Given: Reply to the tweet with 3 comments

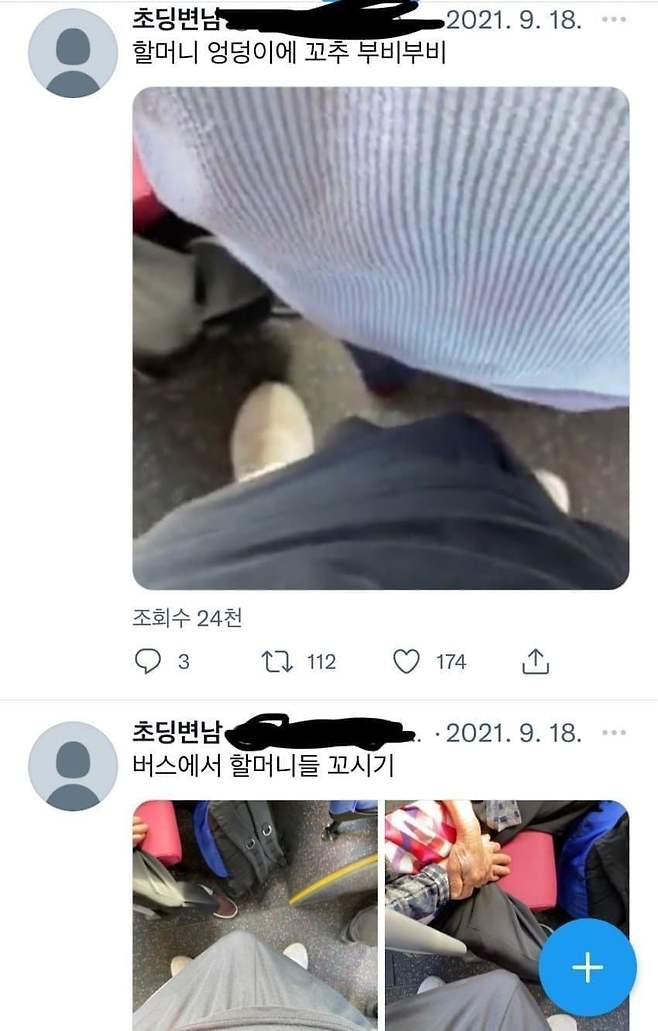Looking at the screenshot, I should (148, 661).
